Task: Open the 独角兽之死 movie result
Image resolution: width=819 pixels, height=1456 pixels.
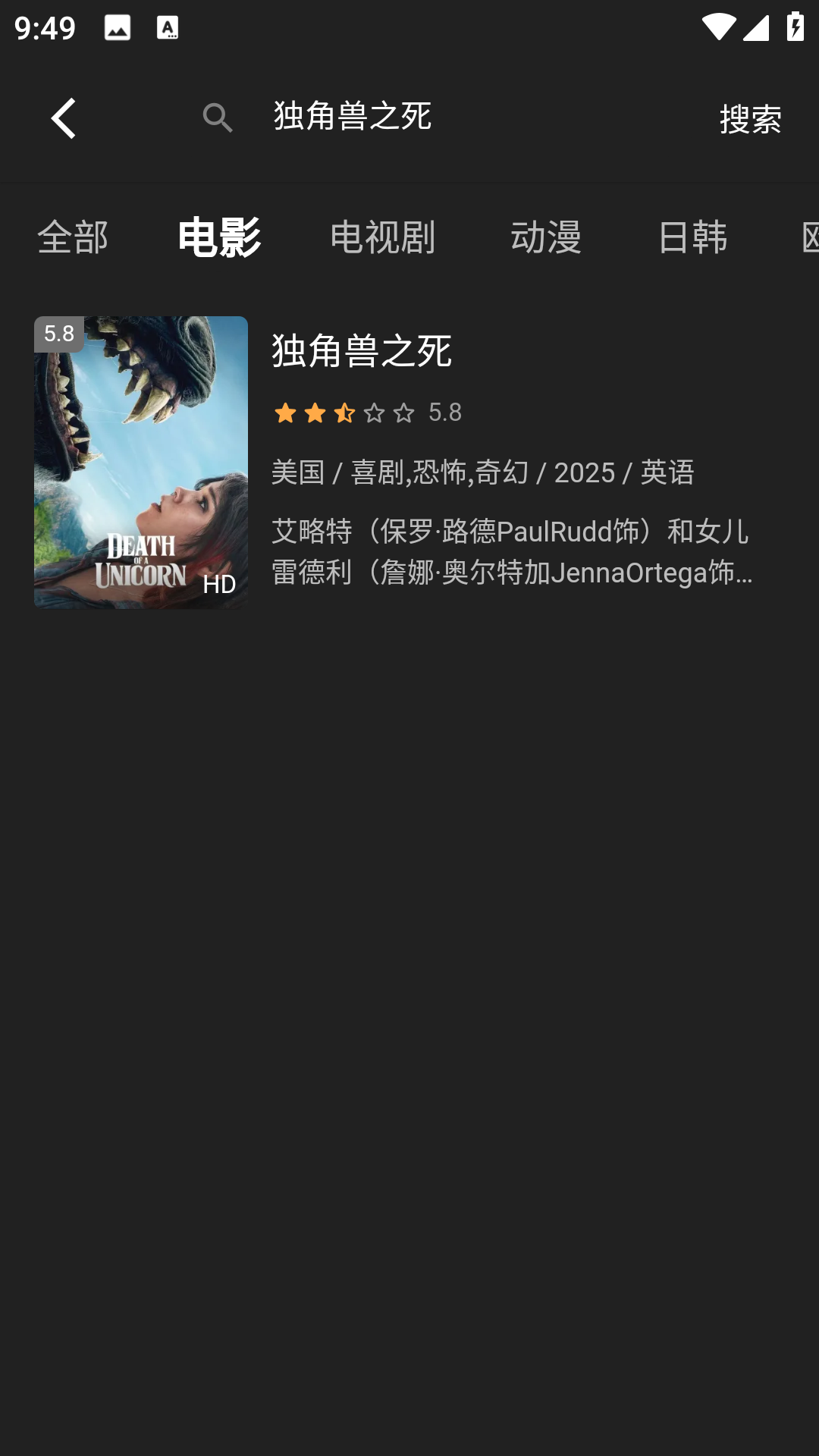Action: coord(409,463)
